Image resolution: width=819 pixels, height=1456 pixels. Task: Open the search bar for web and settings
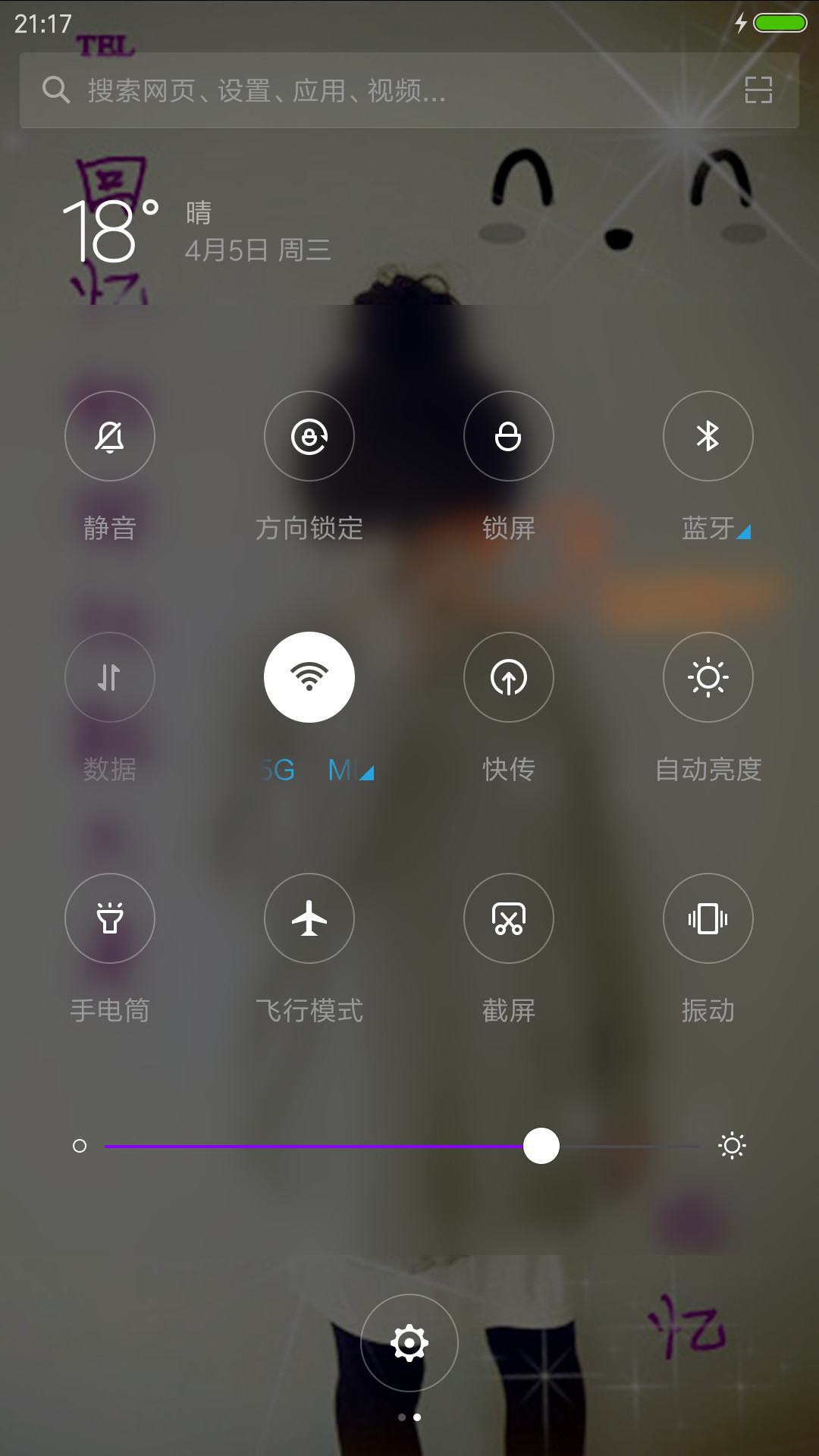[x=409, y=90]
